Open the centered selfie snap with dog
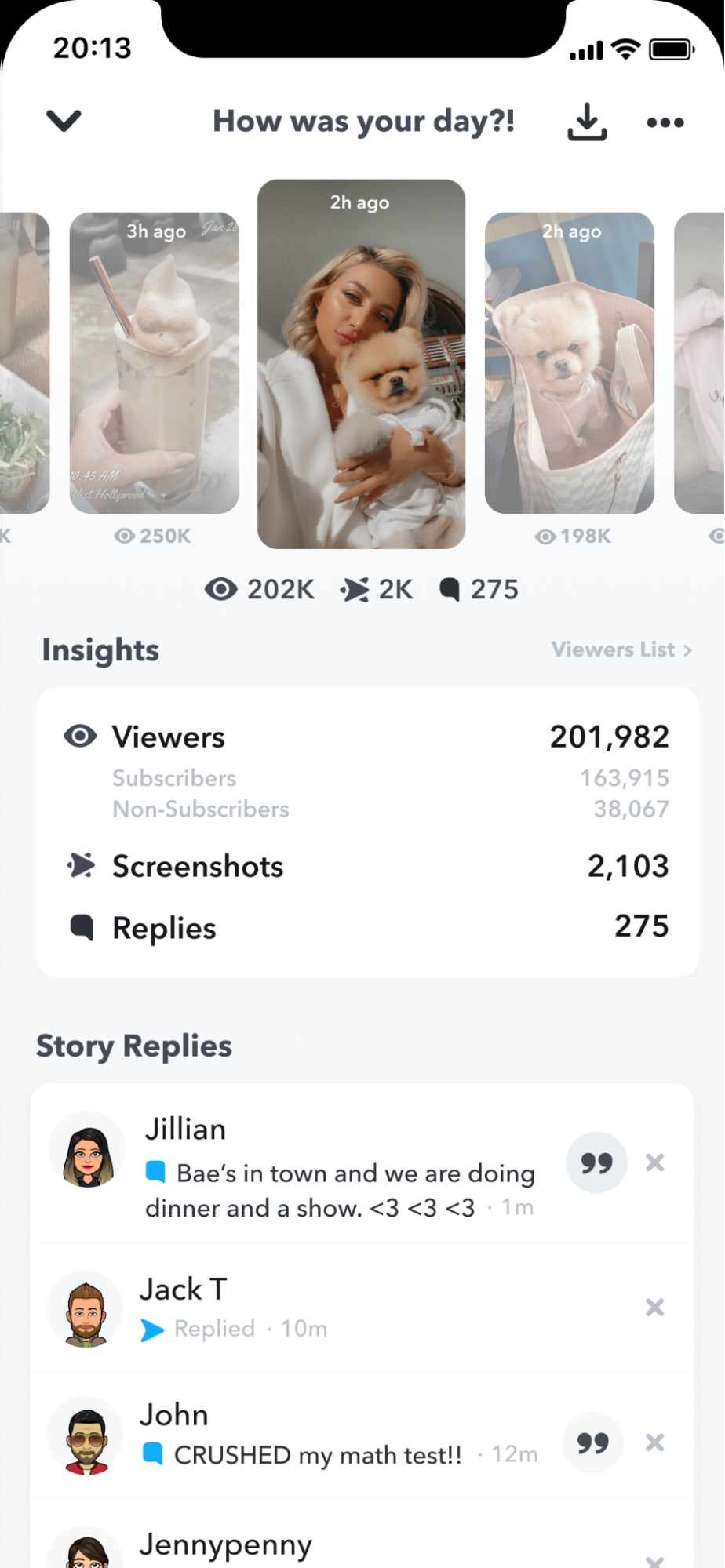 361,363
